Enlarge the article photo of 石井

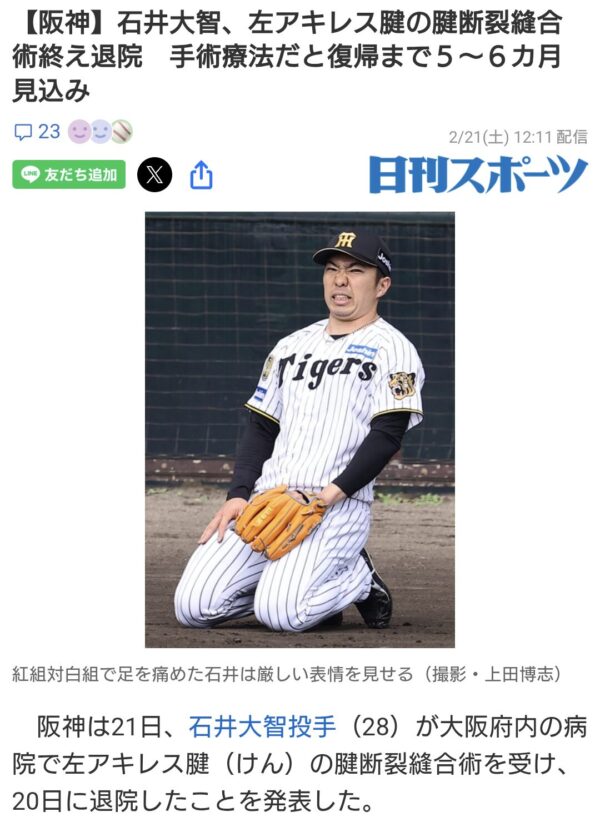[x=299, y=429]
